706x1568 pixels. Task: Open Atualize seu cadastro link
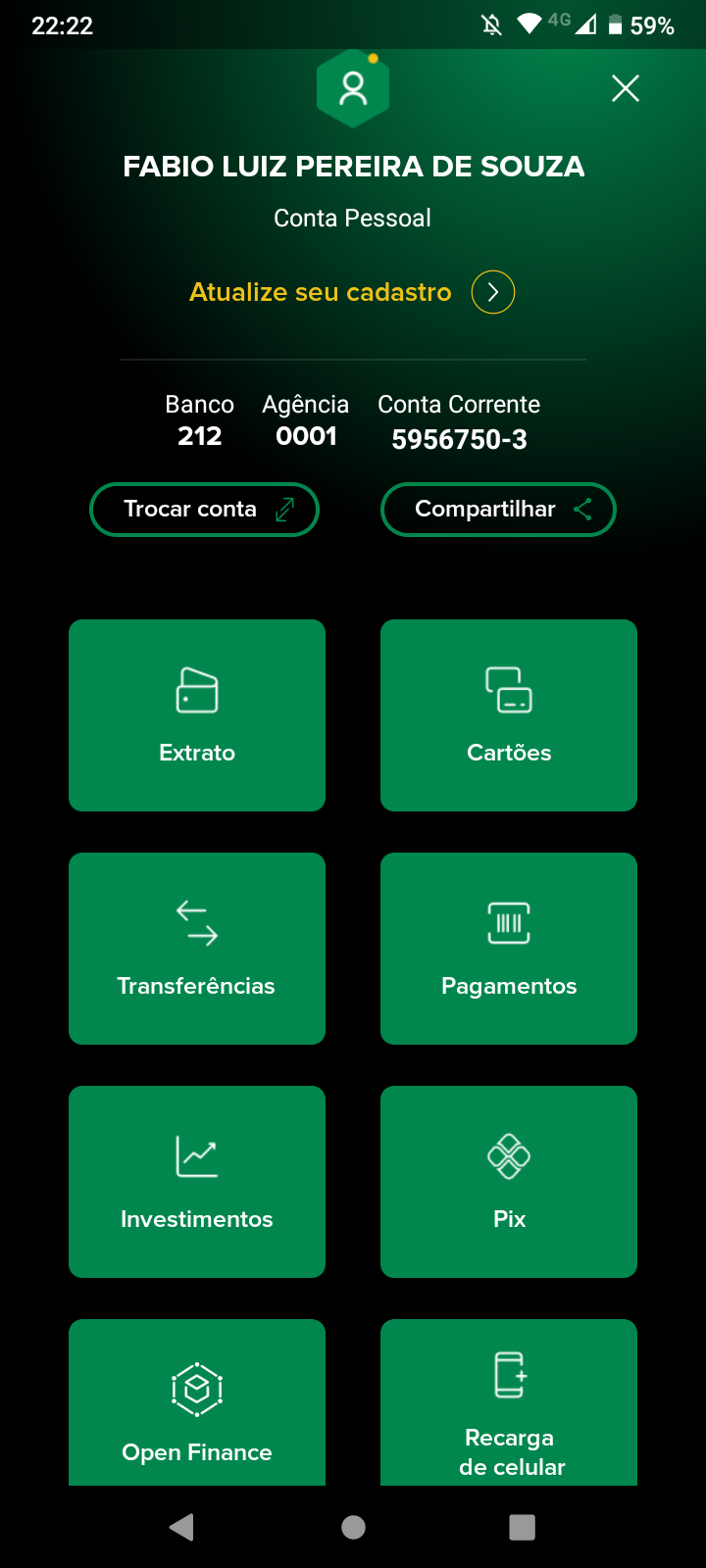(351, 292)
